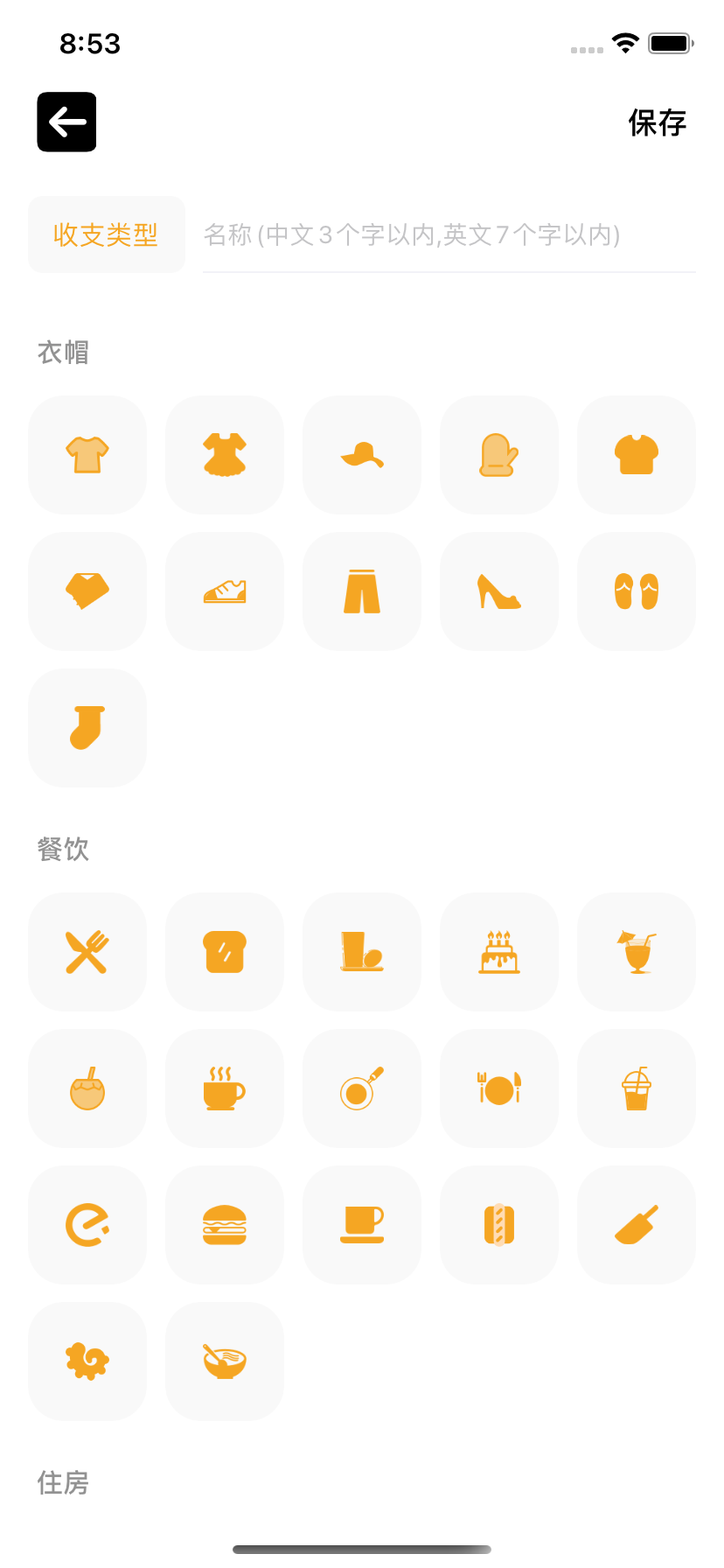Select the steaming coffee cup icon

(x=225, y=1088)
